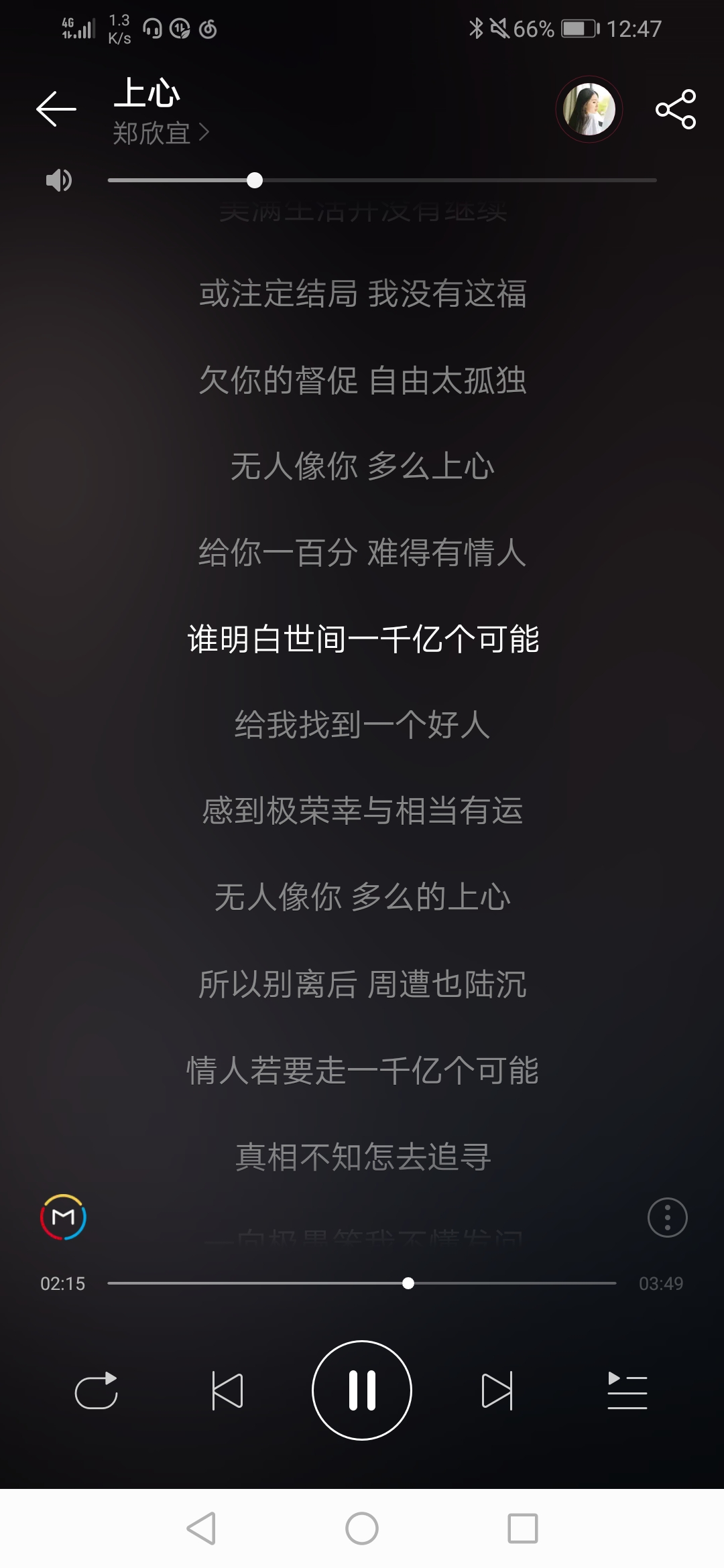Viewport: 724px width, 1568px height.
Task: Pause the song
Action: (362, 1390)
